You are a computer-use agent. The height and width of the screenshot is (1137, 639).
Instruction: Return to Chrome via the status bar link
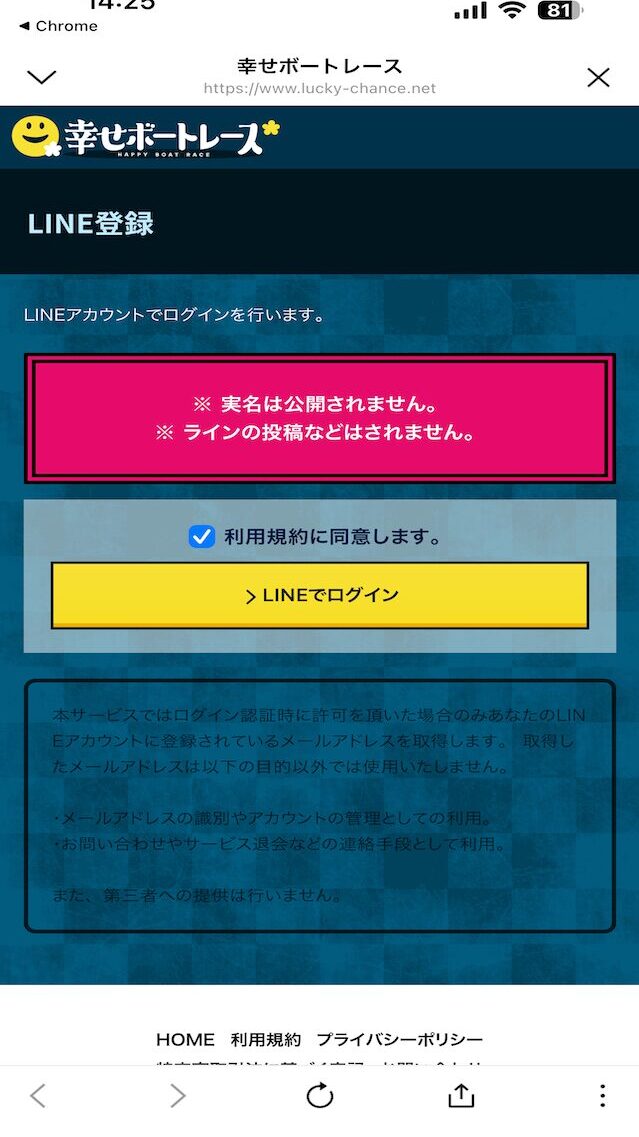[x=60, y=26]
